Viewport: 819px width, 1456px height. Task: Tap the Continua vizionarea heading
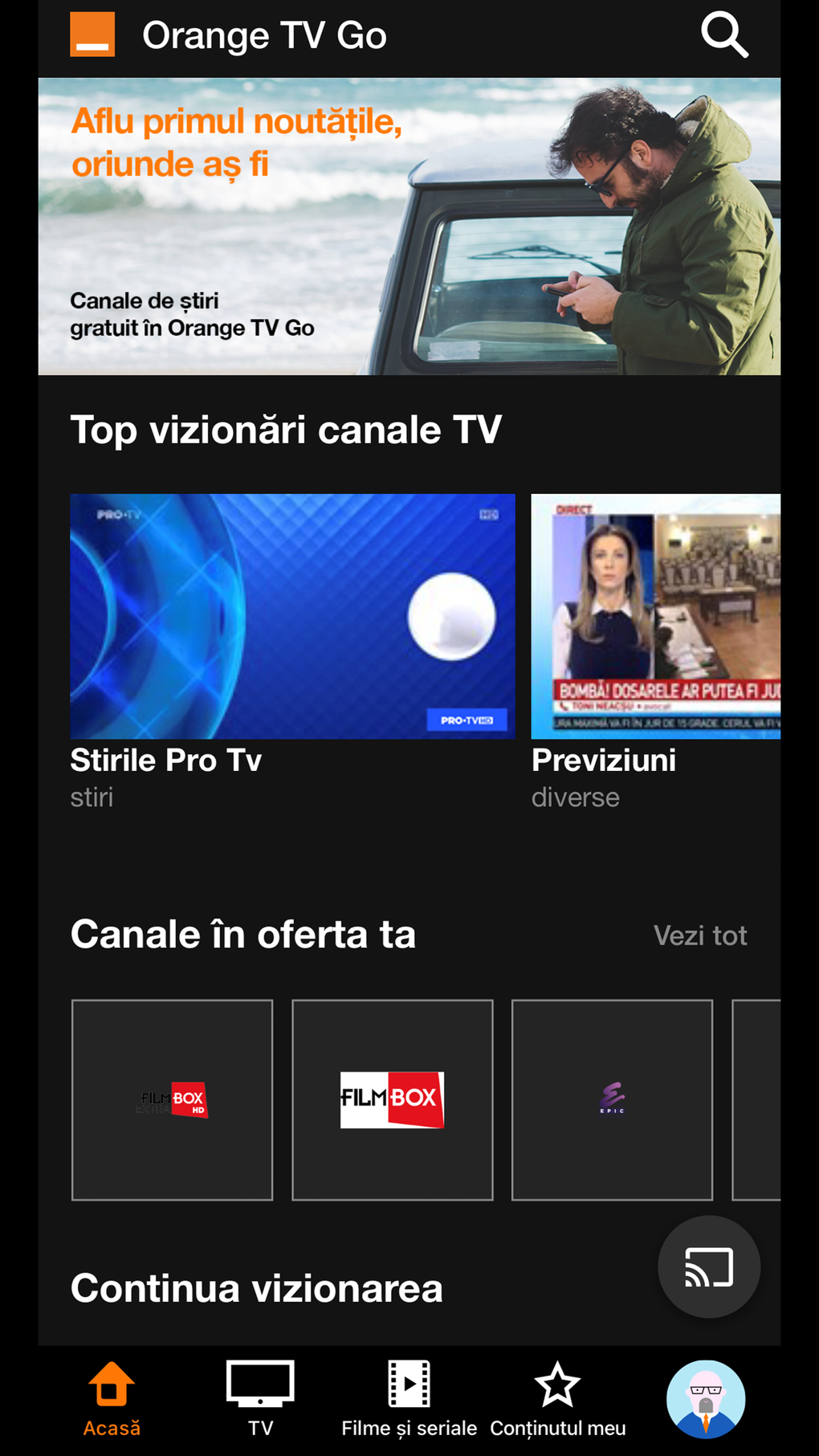pyautogui.click(x=257, y=1288)
